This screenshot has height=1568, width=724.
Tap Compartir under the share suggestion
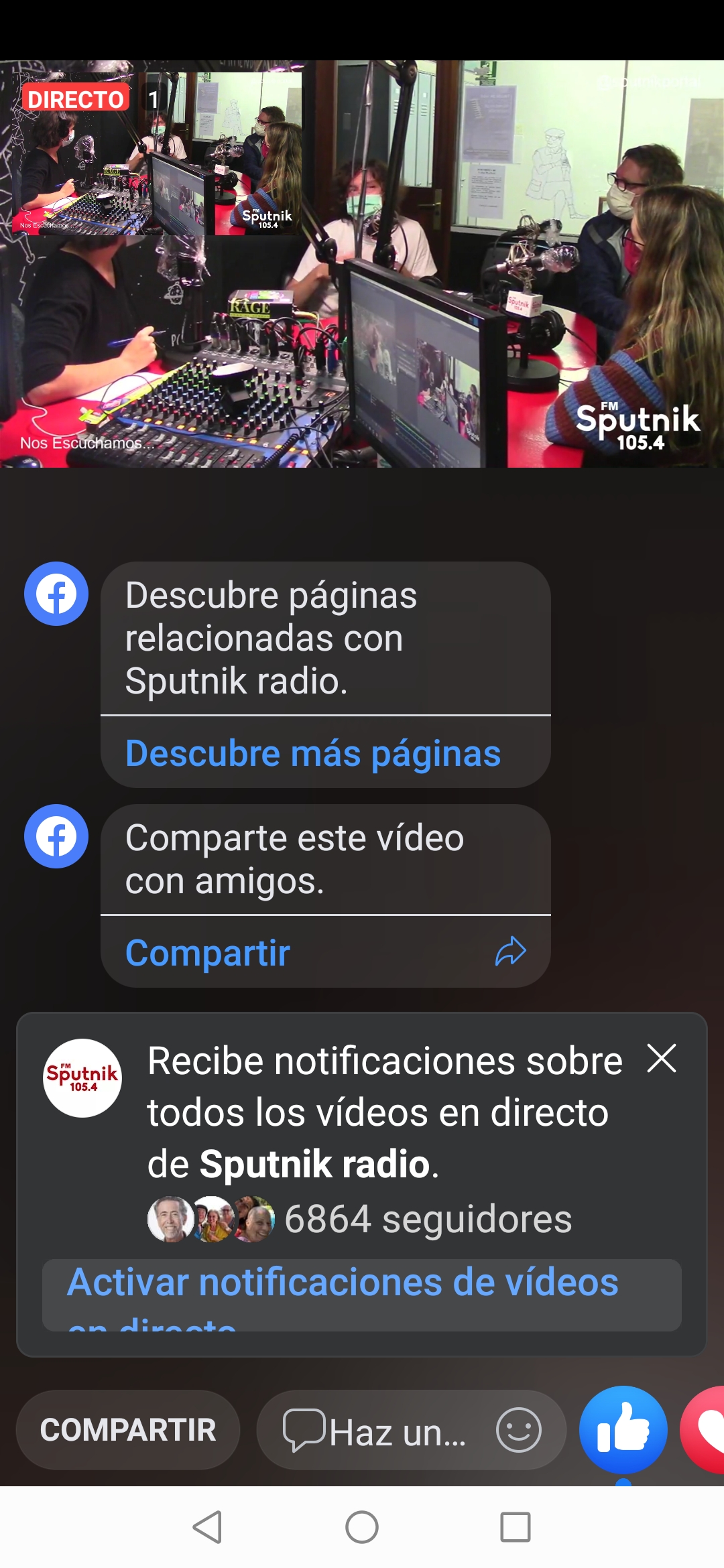(326, 952)
